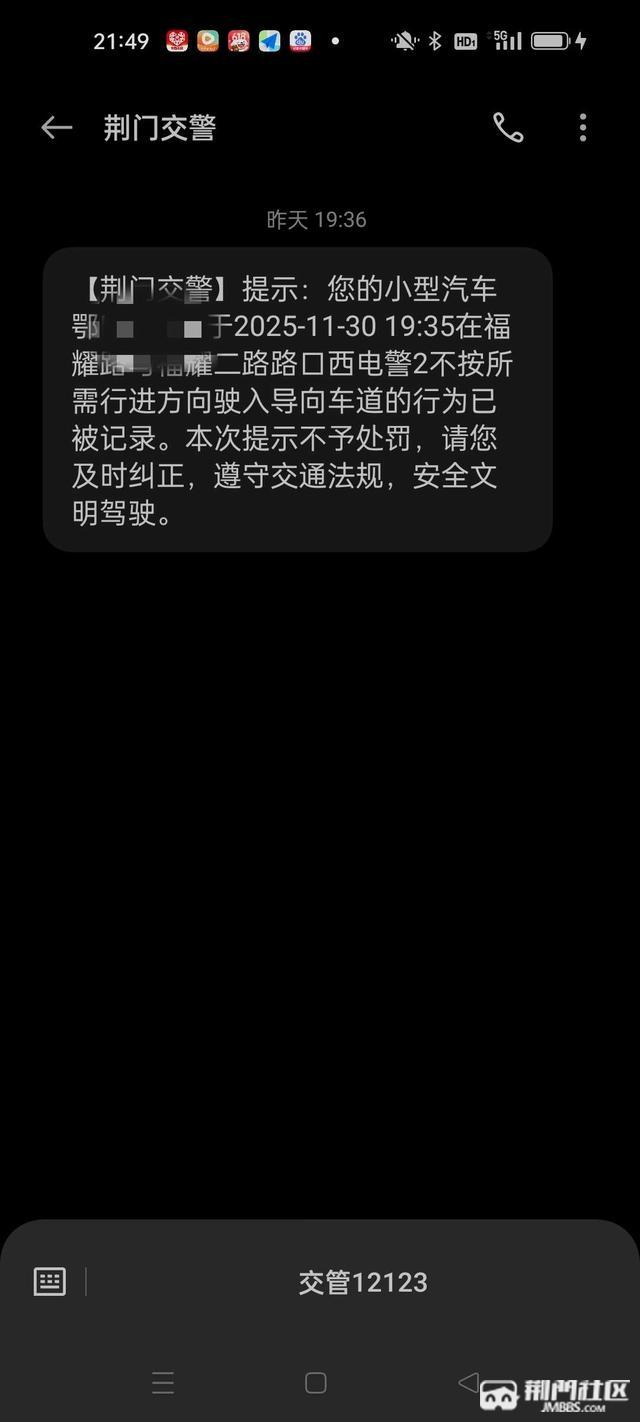This screenshot has width=640, height=1422.
Task: Go back from the 荆门交警 conversation
Action: tap(56, 128)
